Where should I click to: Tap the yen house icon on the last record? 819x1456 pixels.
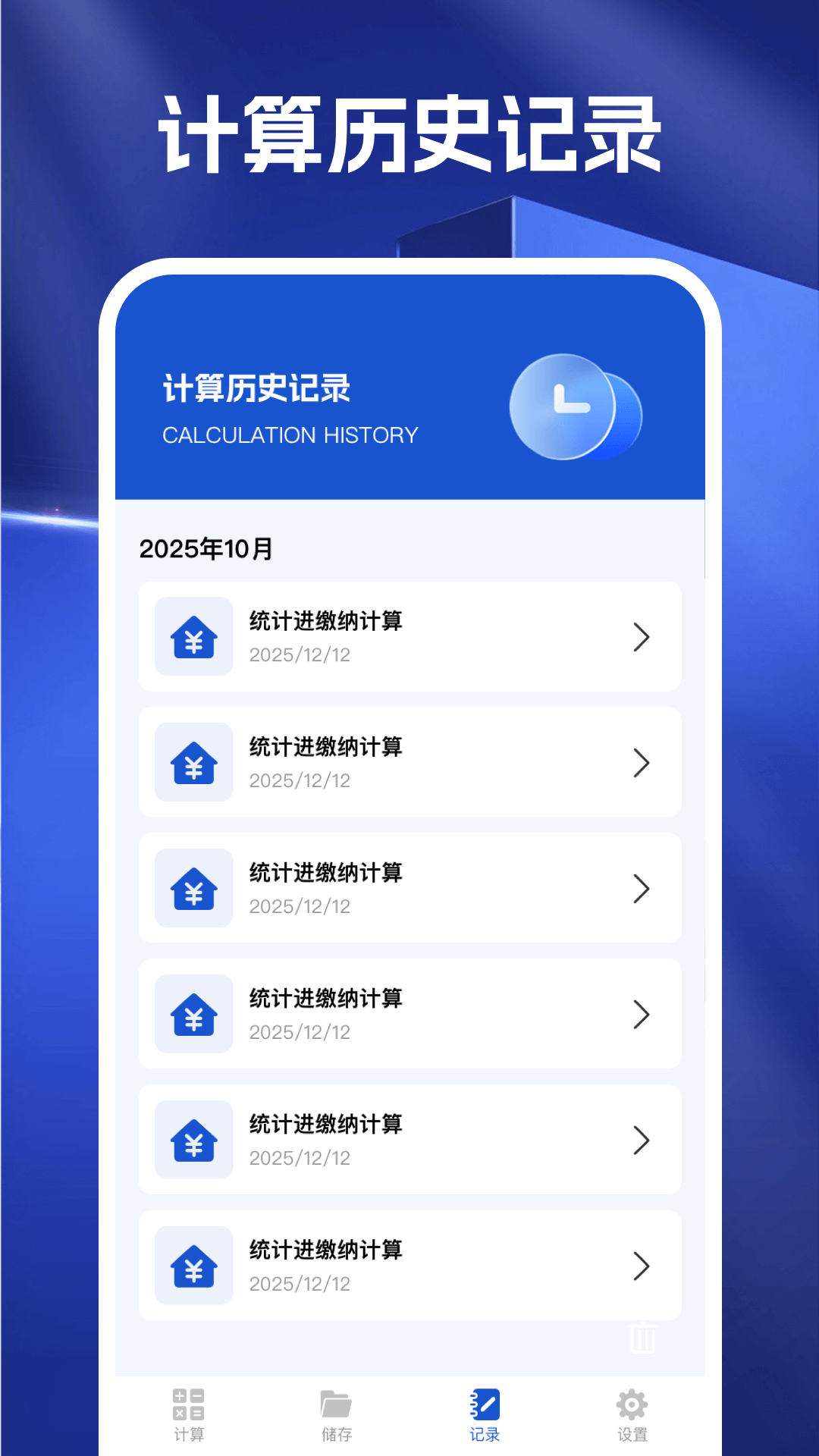pyautogui.click(x=193, y=1265)
